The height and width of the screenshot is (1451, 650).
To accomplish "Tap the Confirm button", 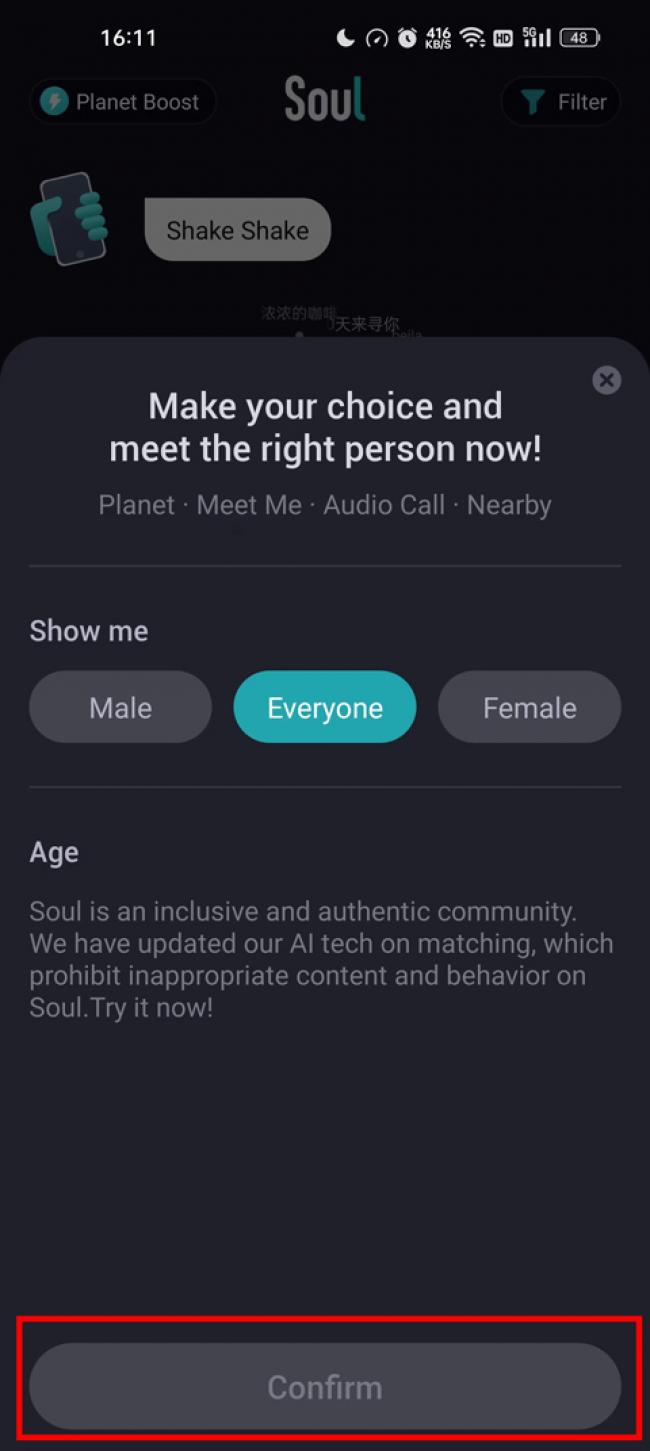I will 325,1386.
